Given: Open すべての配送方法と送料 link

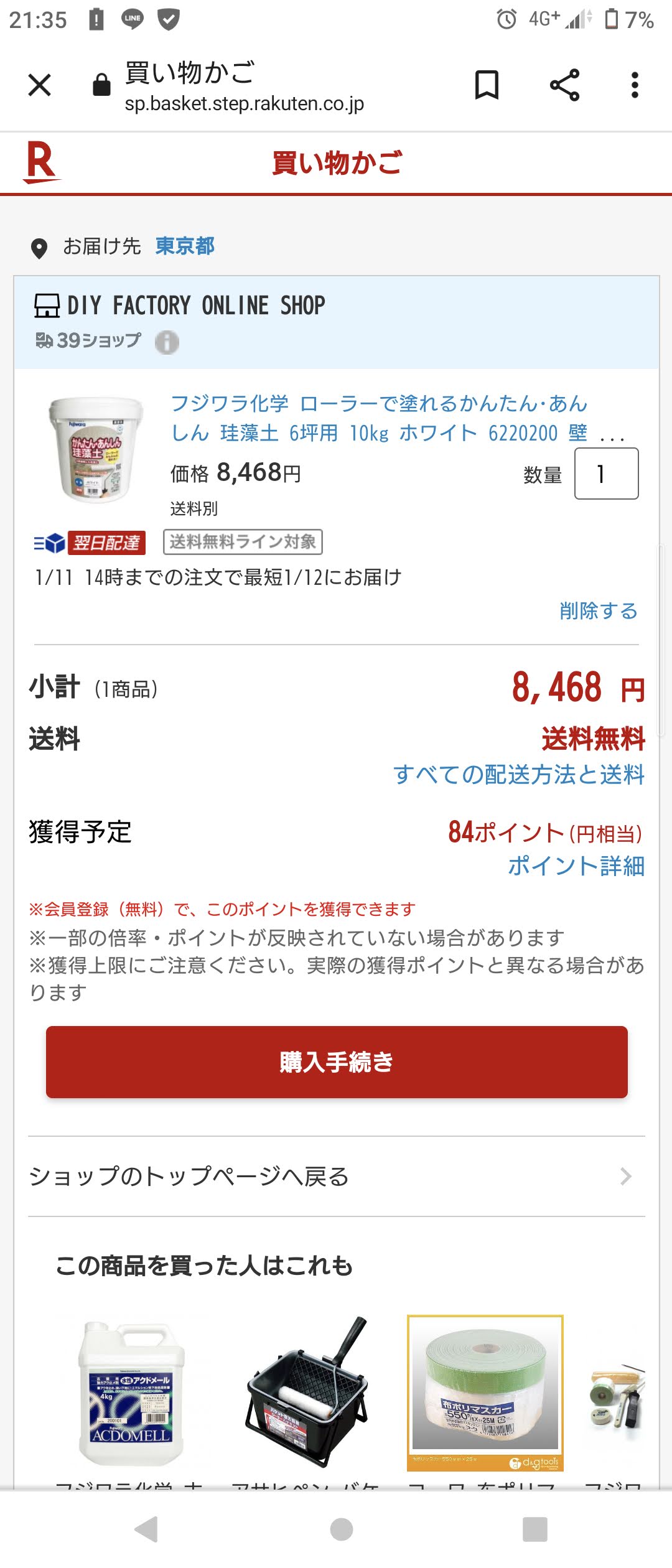Looking at the screenshot, I should tap(519, 775).
